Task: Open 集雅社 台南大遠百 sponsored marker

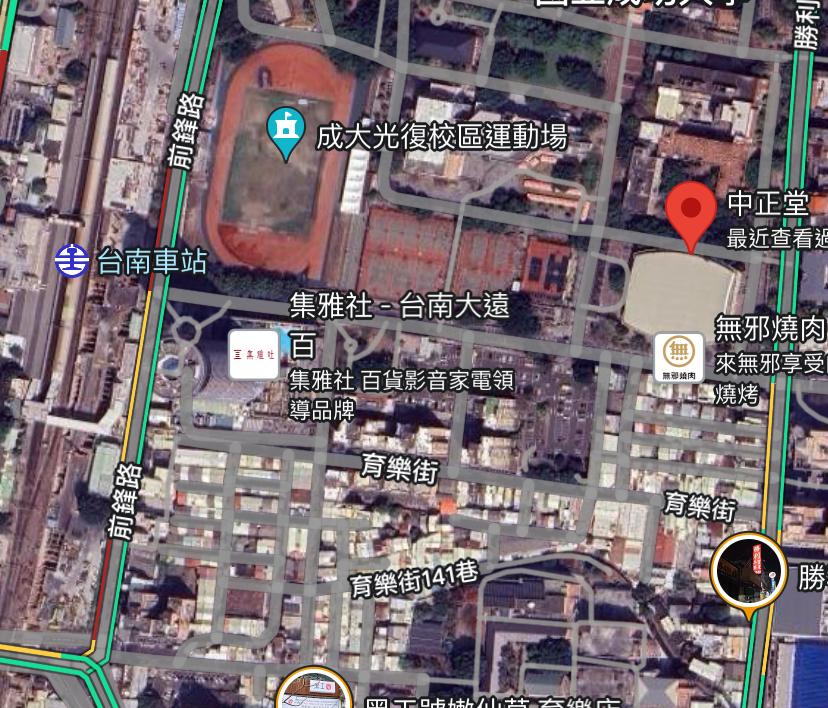Action: point(253,355)
